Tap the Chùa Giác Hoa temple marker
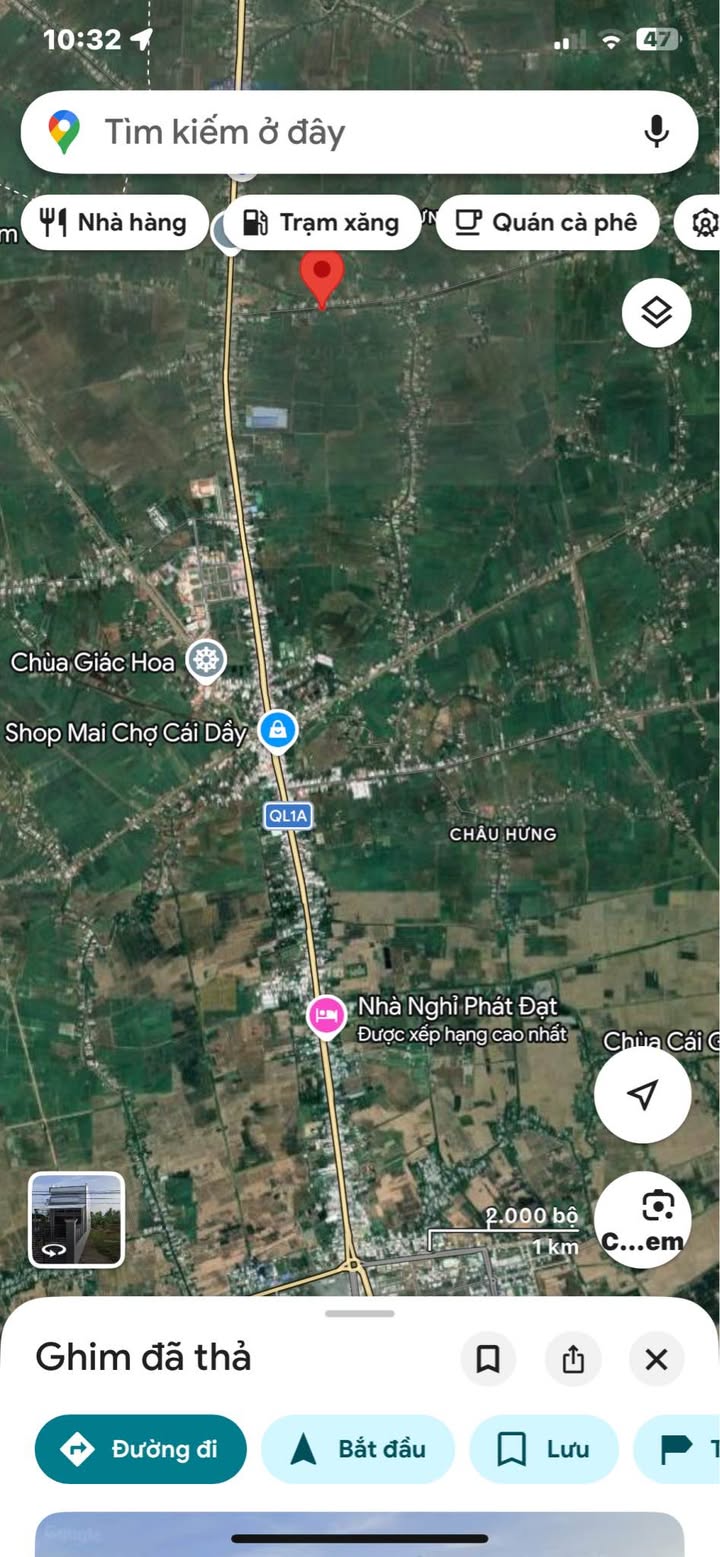 (x=207, y=661)
